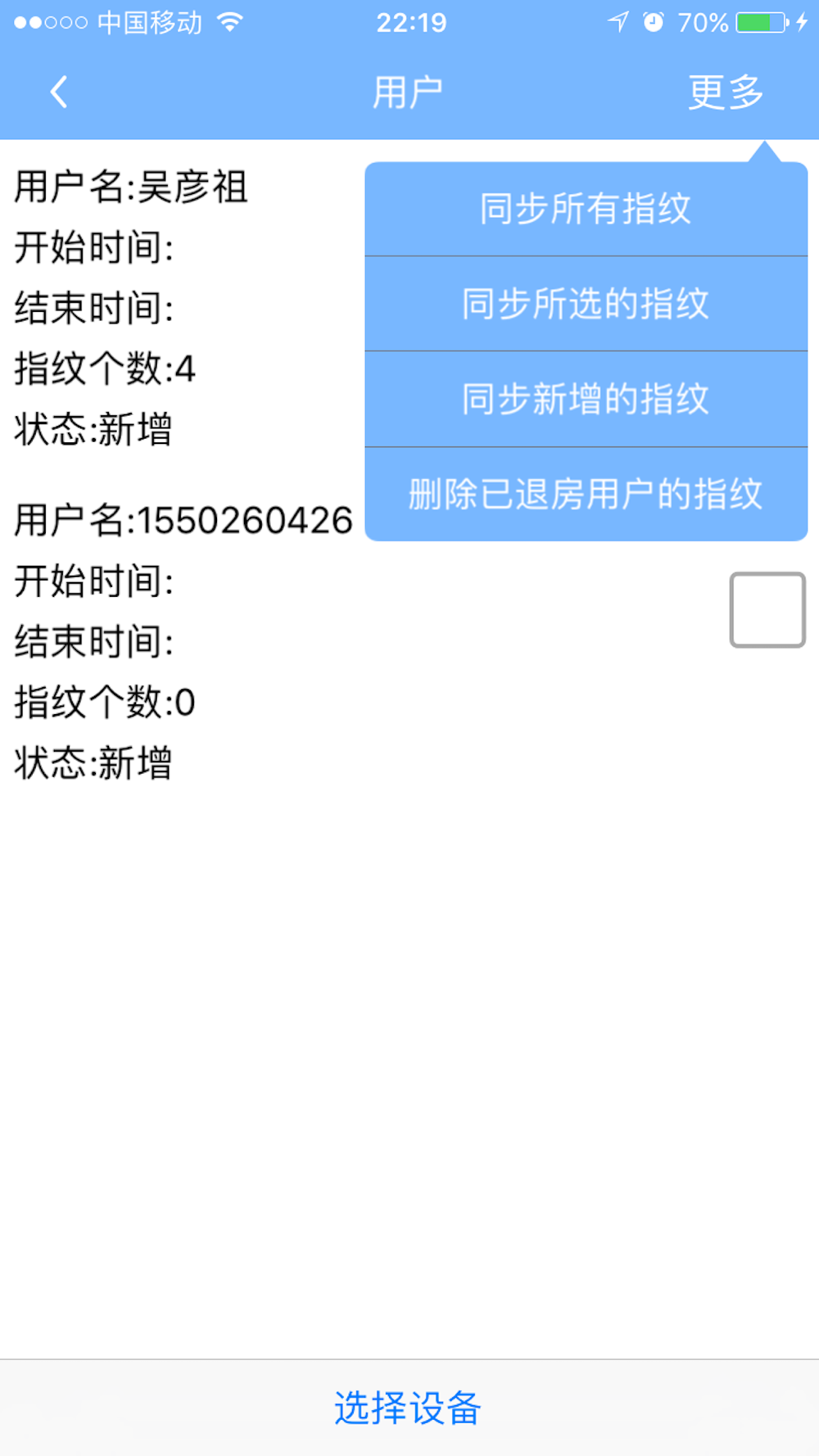Image resolution: width=819 pixels, height=1456 pixels.
Task: Tap 更多 in the top bar
Action: 726,92
